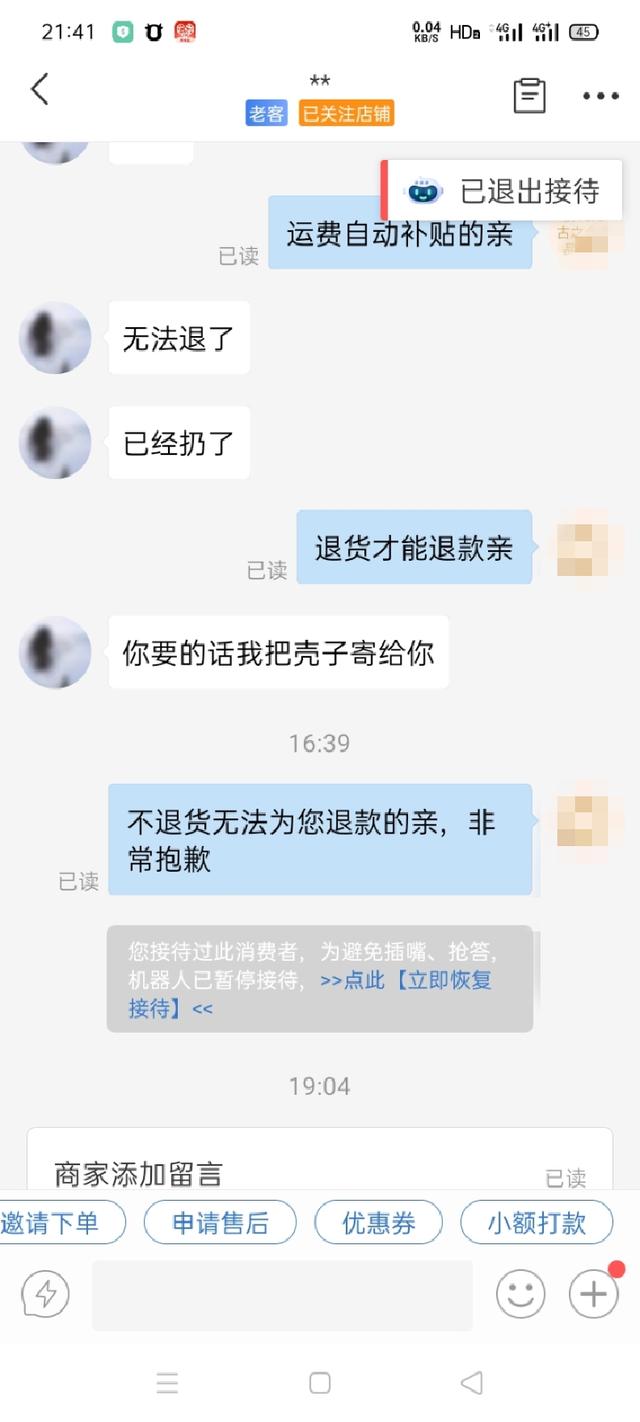
Task: Open the emoji picker
Action: 521,1295
